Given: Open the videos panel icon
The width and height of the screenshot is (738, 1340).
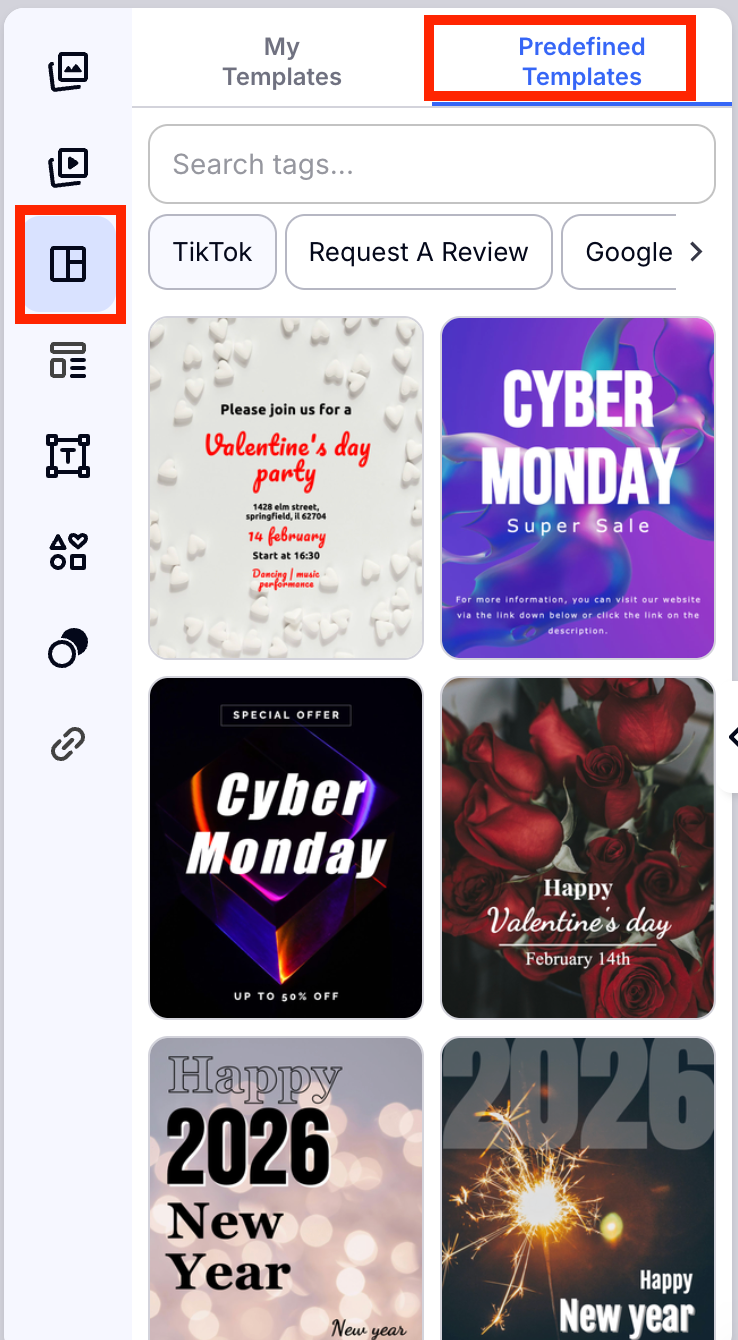Looking at the screenshot, I should tap(68, 167).
